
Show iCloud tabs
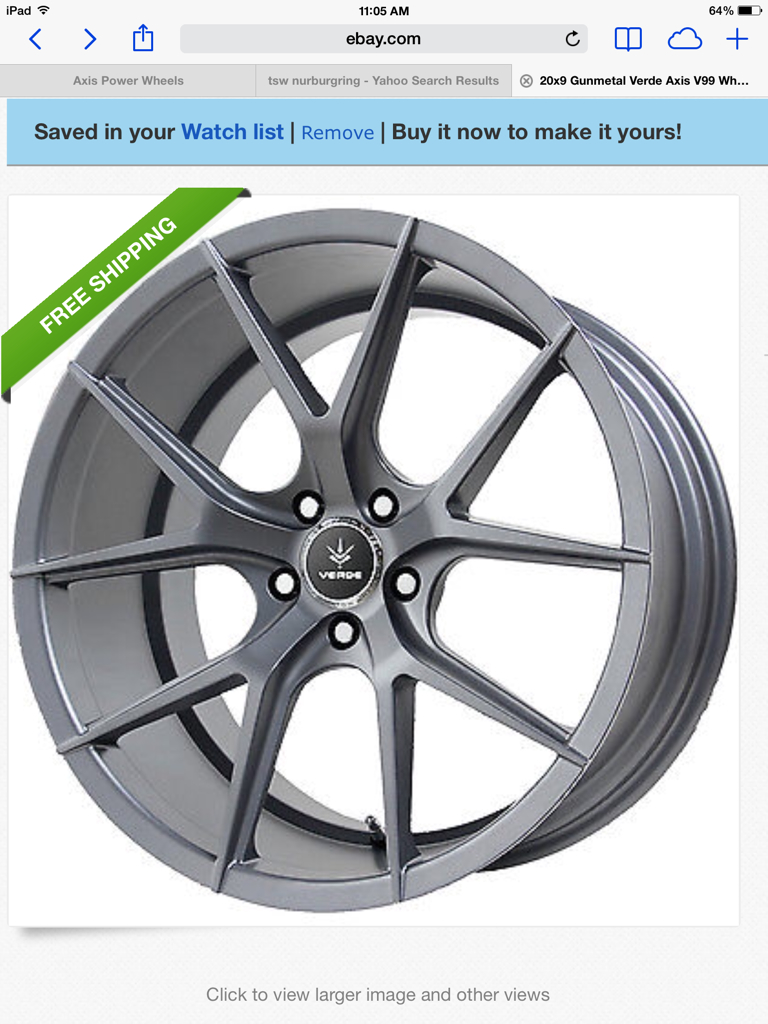point(684,39)
